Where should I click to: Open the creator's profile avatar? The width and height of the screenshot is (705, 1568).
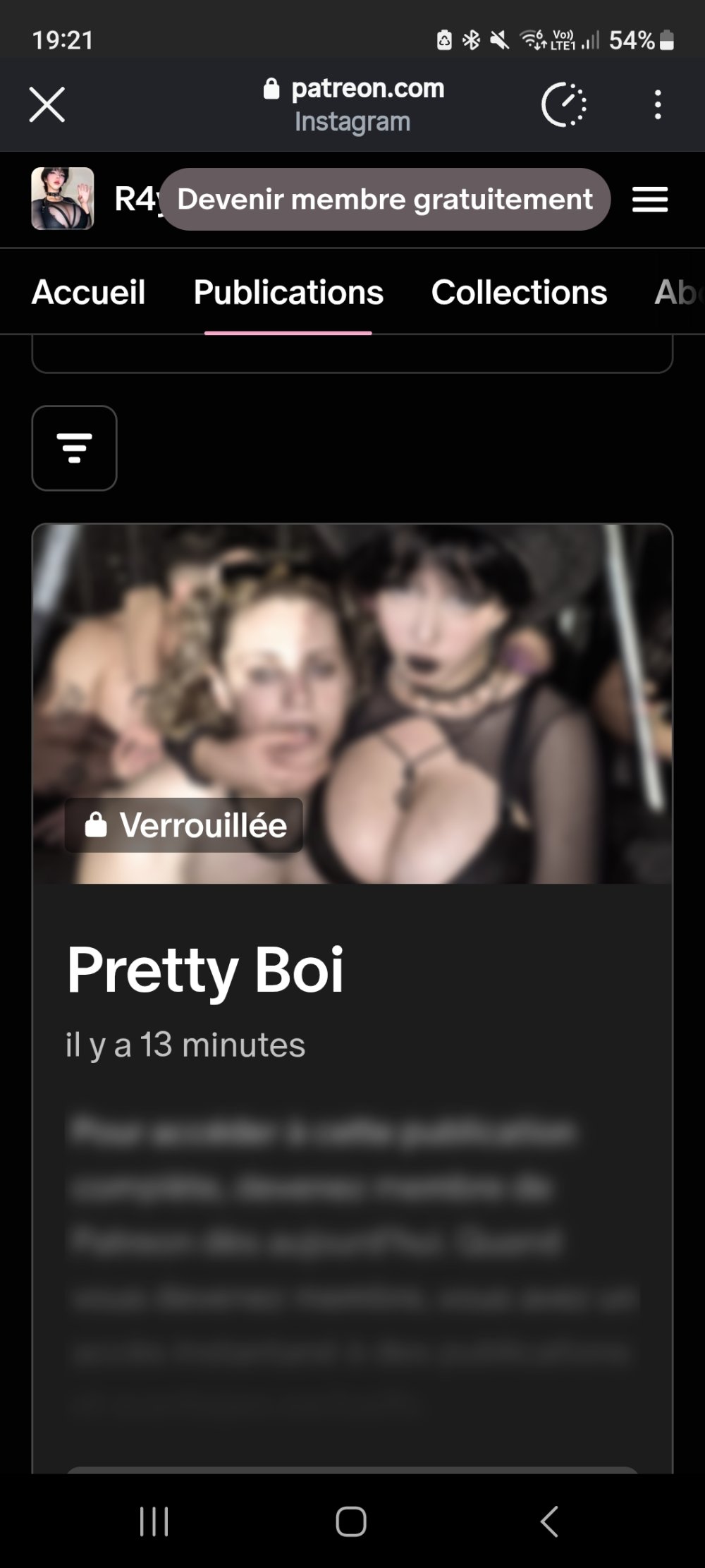[63, 199]
